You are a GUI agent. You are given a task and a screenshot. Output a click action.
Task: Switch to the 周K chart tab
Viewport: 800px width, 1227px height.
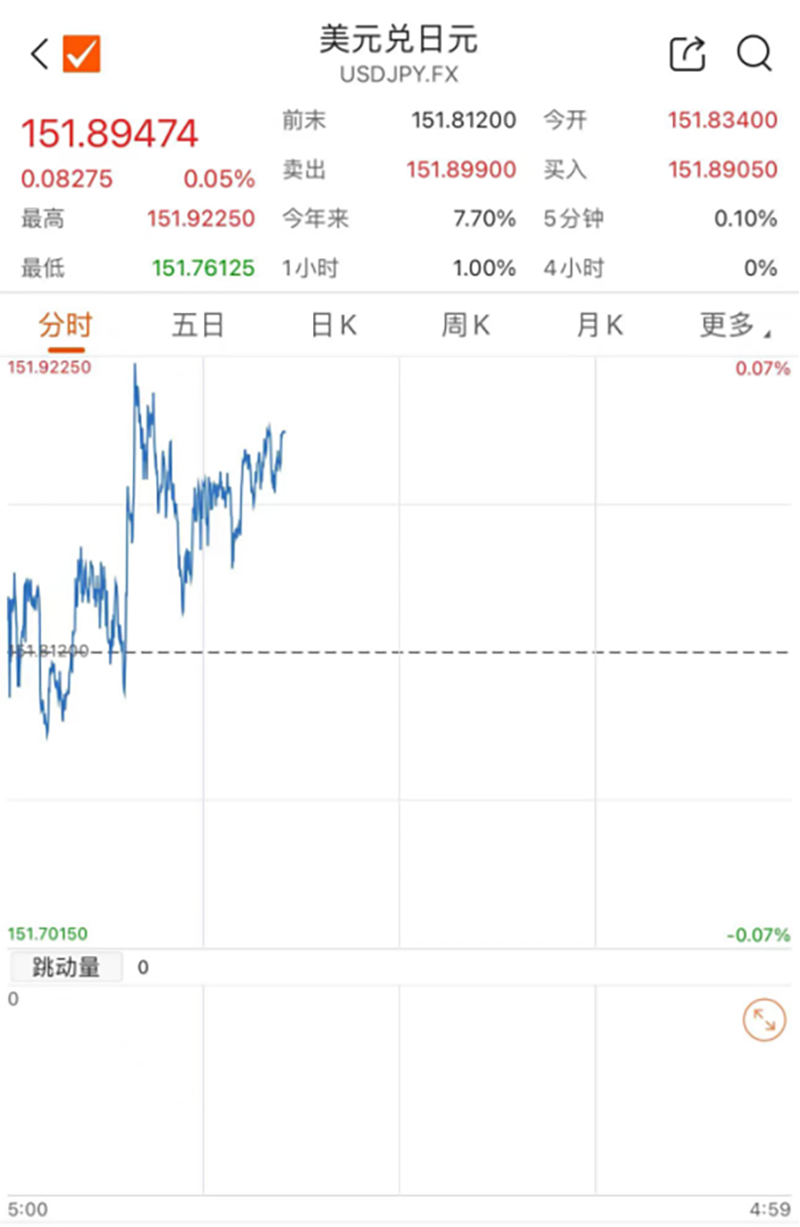(465, 325)
